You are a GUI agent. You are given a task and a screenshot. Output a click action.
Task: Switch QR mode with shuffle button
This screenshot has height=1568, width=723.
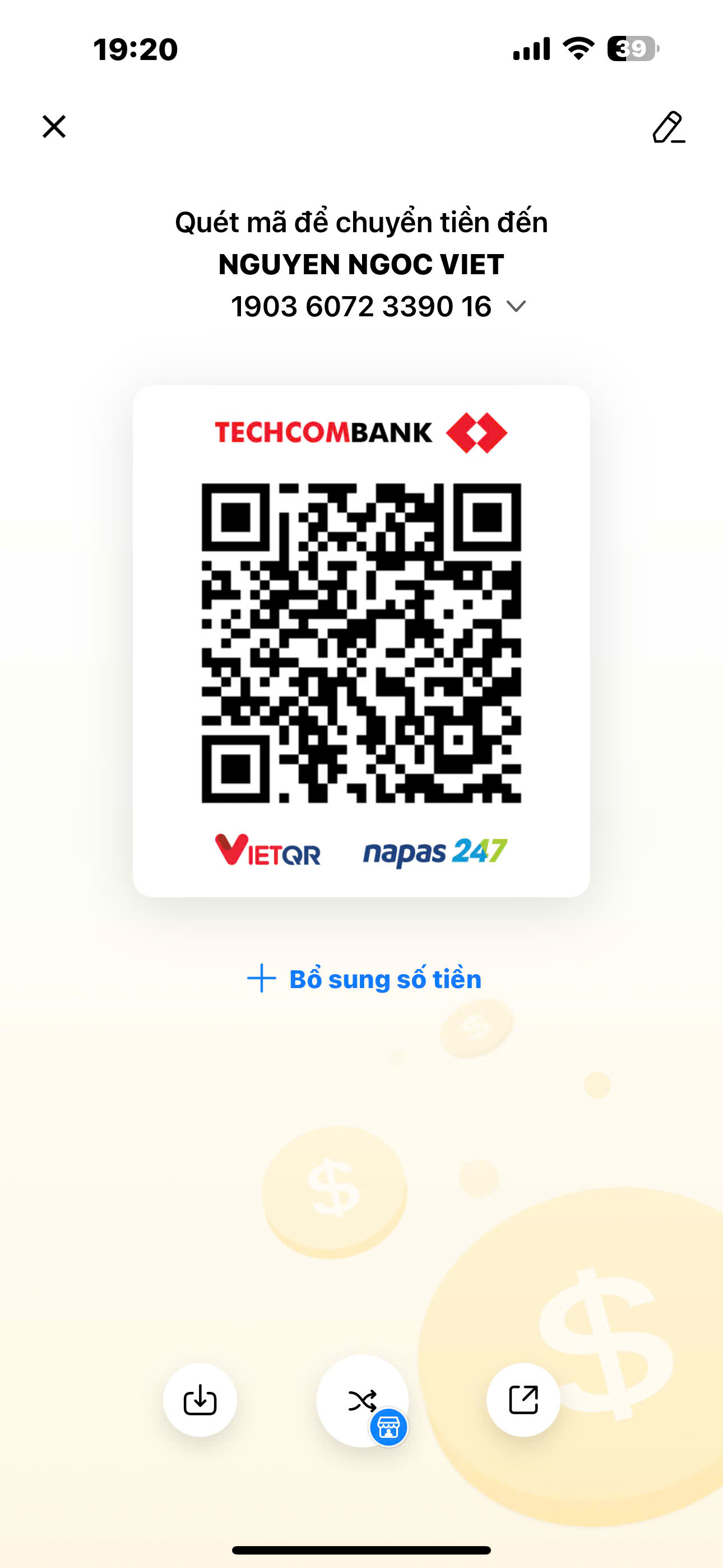362,1401
